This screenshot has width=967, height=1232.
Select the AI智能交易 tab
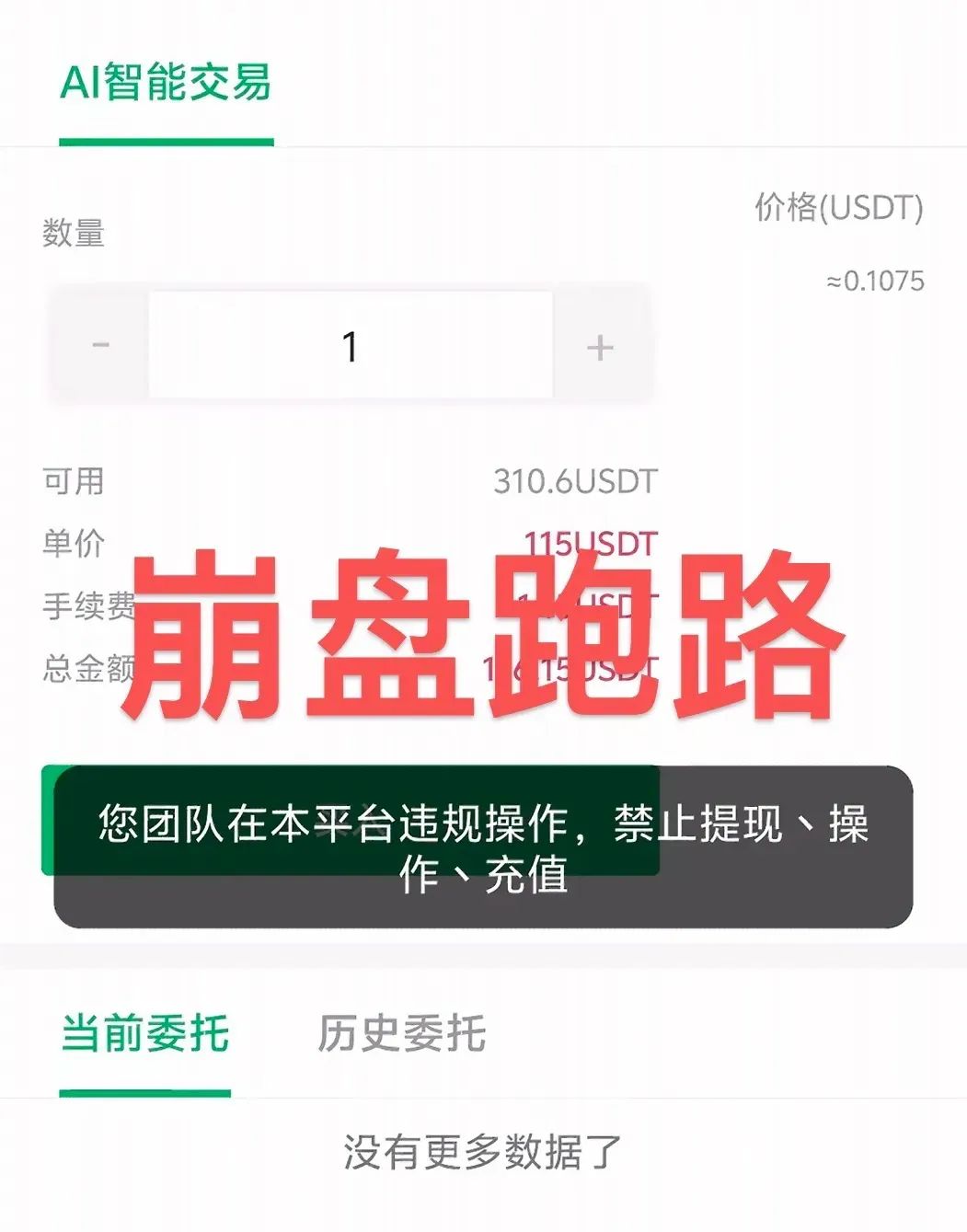pos(166,83)
